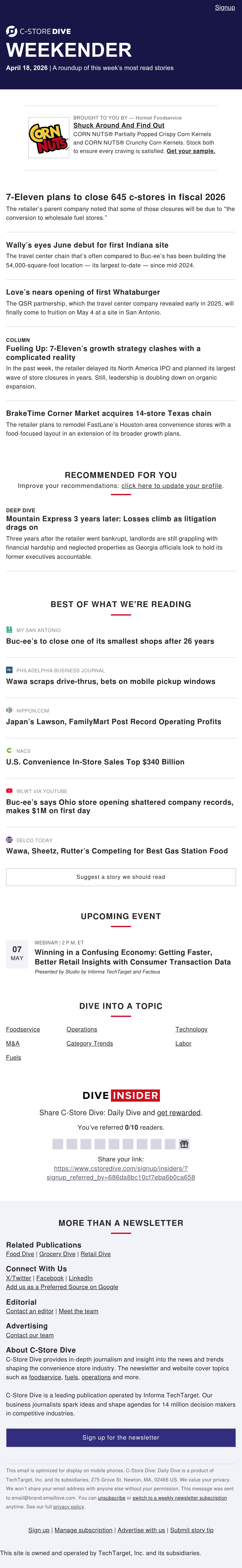Open the Get your sample link

pyautogui.click(x=191, y=151)
